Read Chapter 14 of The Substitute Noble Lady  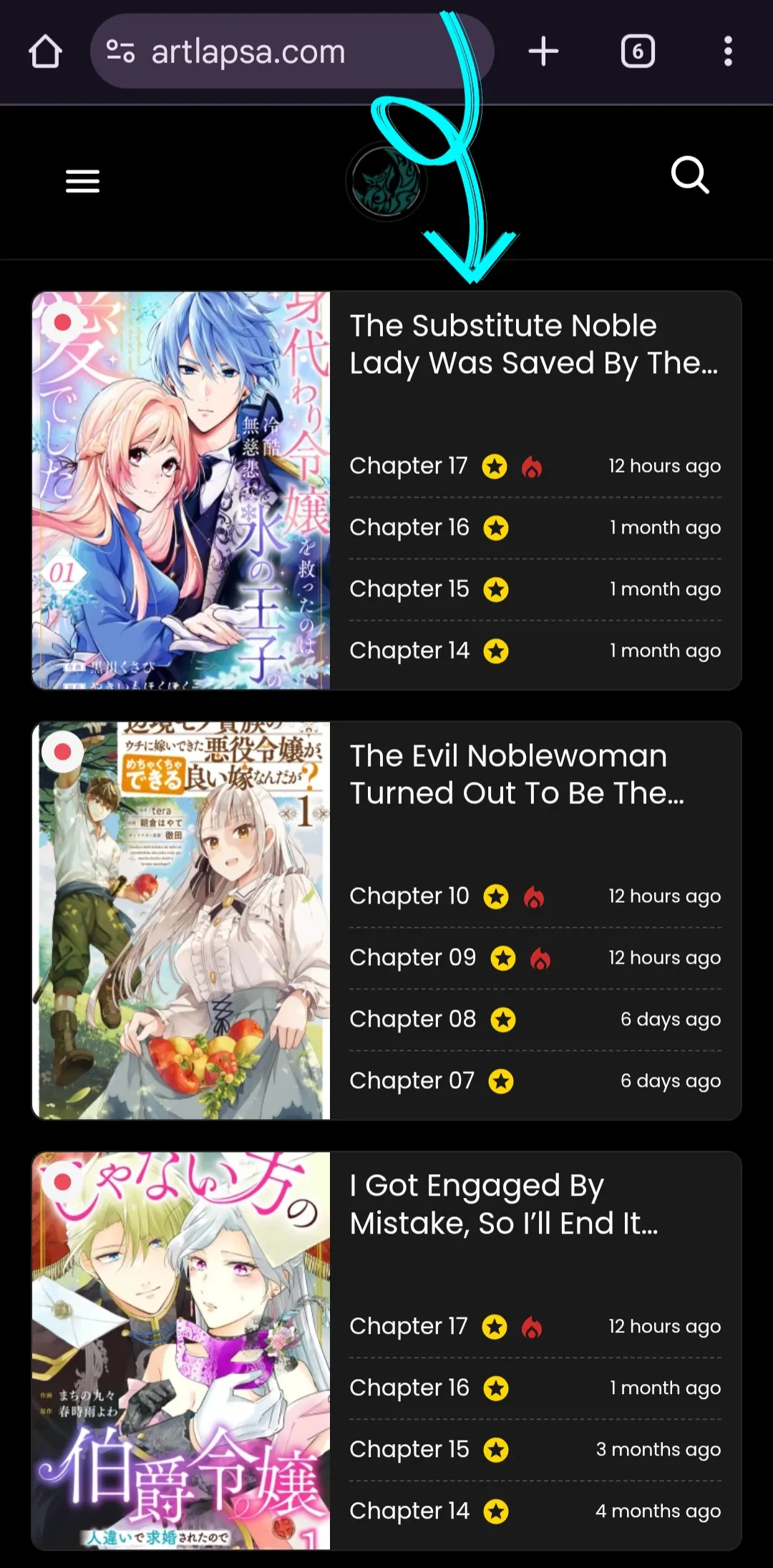(409, 651)
